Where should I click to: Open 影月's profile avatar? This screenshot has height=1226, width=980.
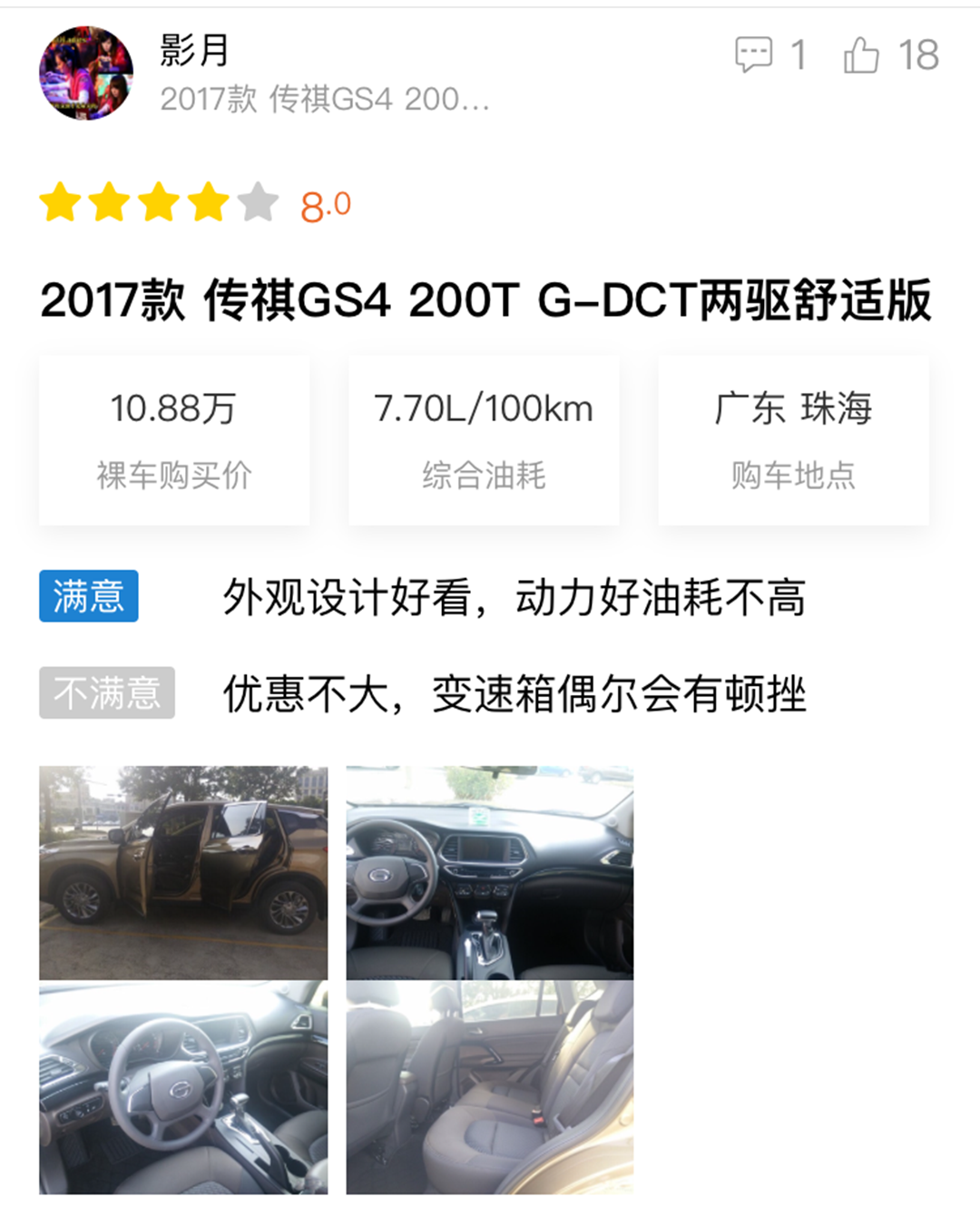pos(86,74)
